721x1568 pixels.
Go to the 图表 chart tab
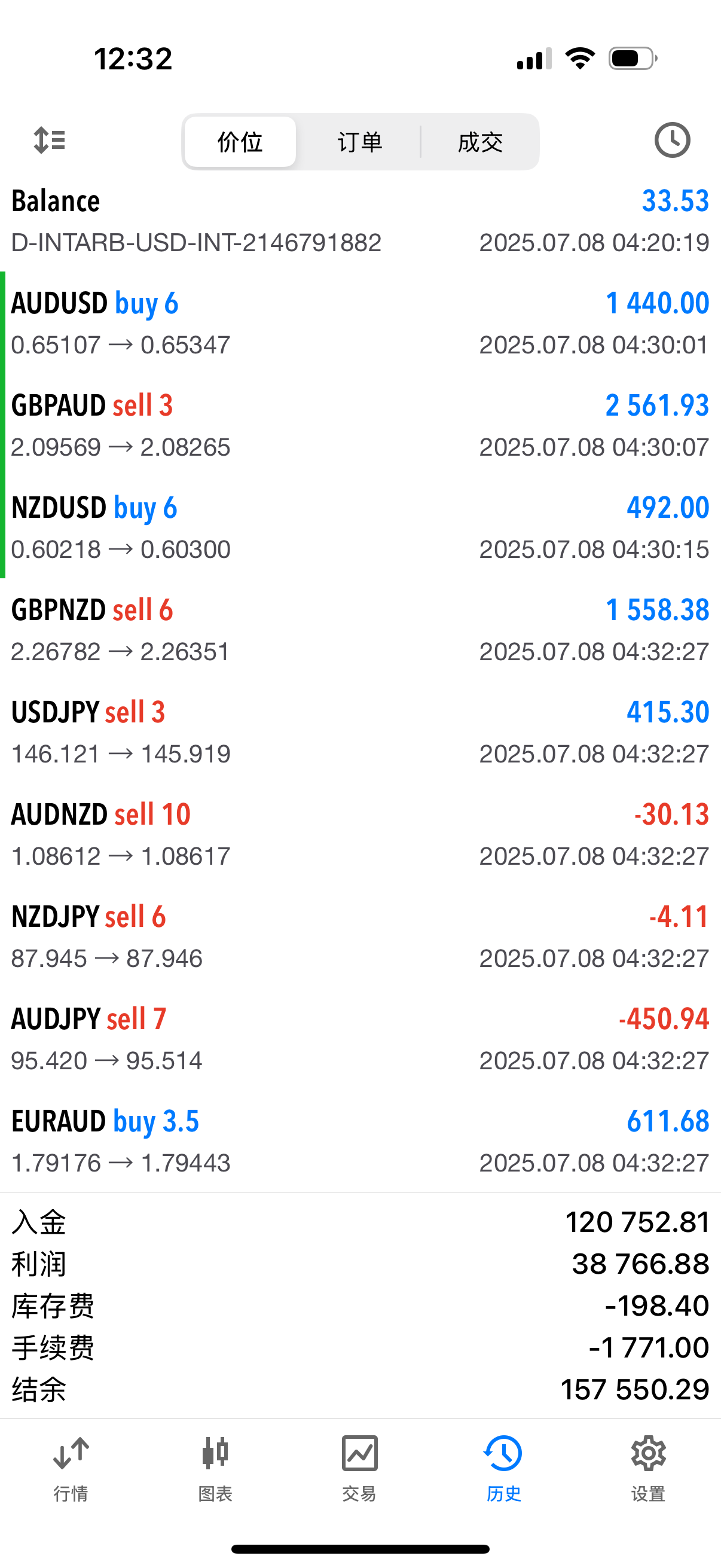coord(215,1468)
